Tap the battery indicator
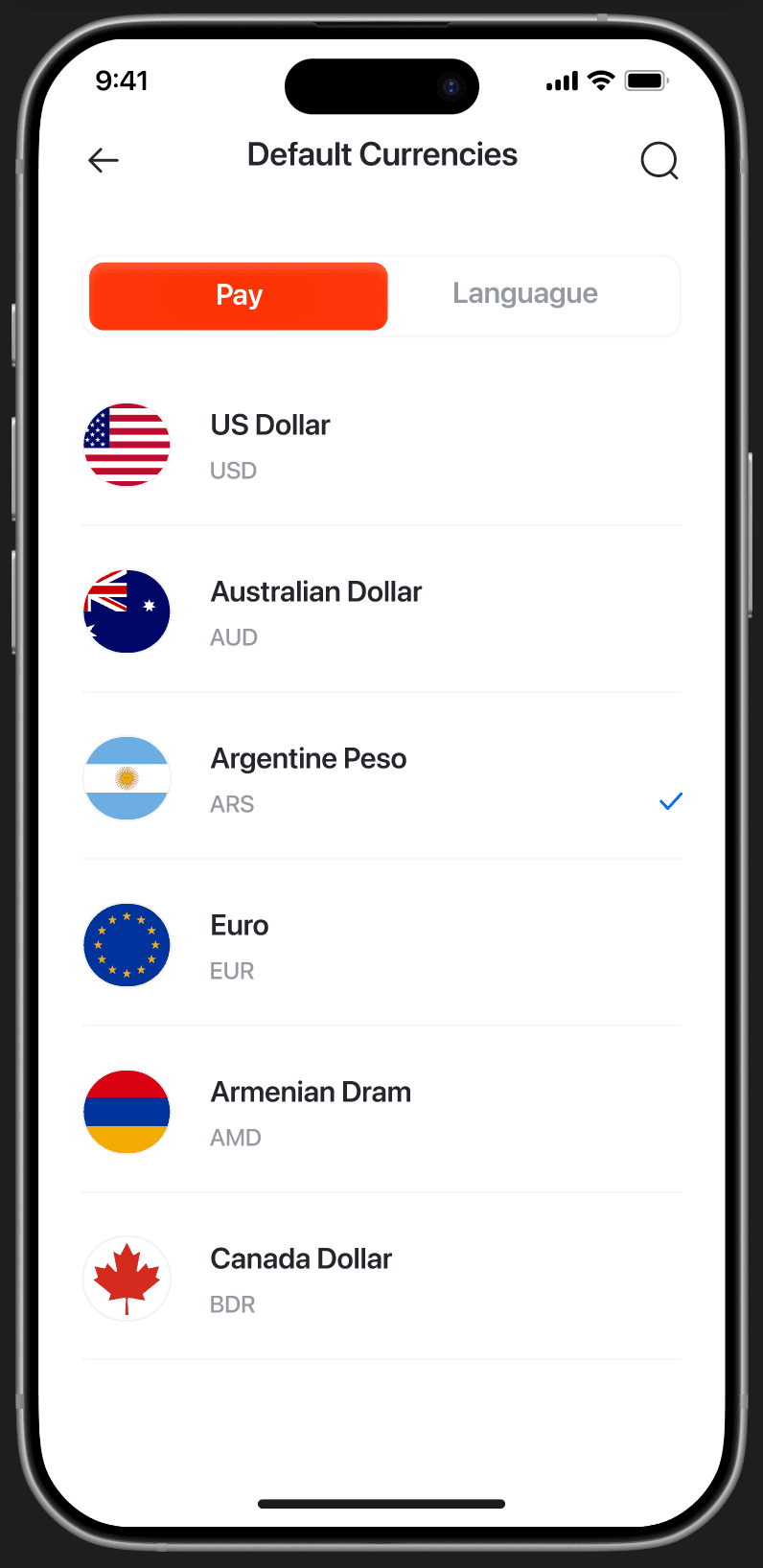The image size is (763, 1568). click(645, 81)
